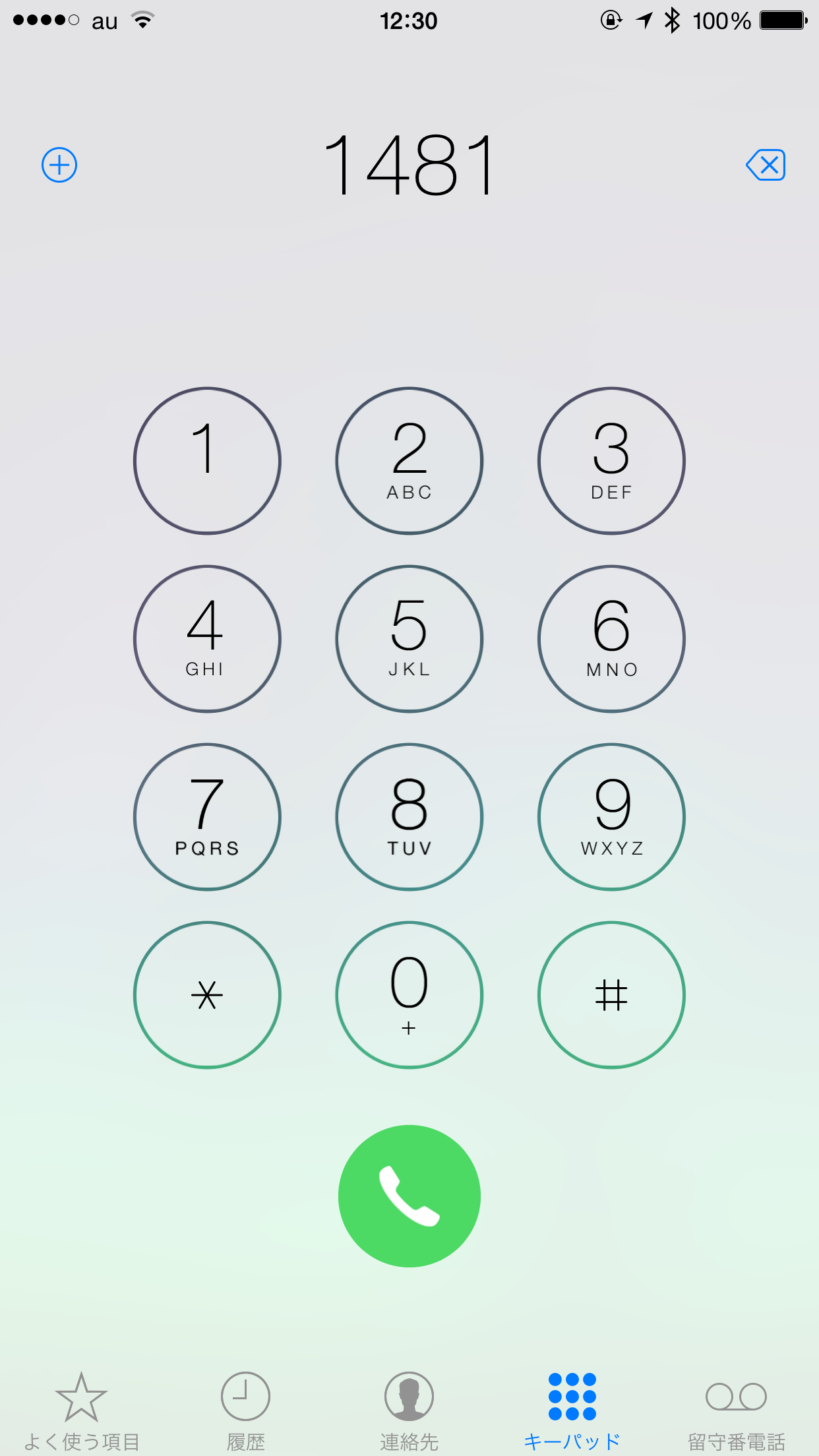Add the number 1481 to contacts
Viewport: 819px width, 1456px height.
[59, 165]
